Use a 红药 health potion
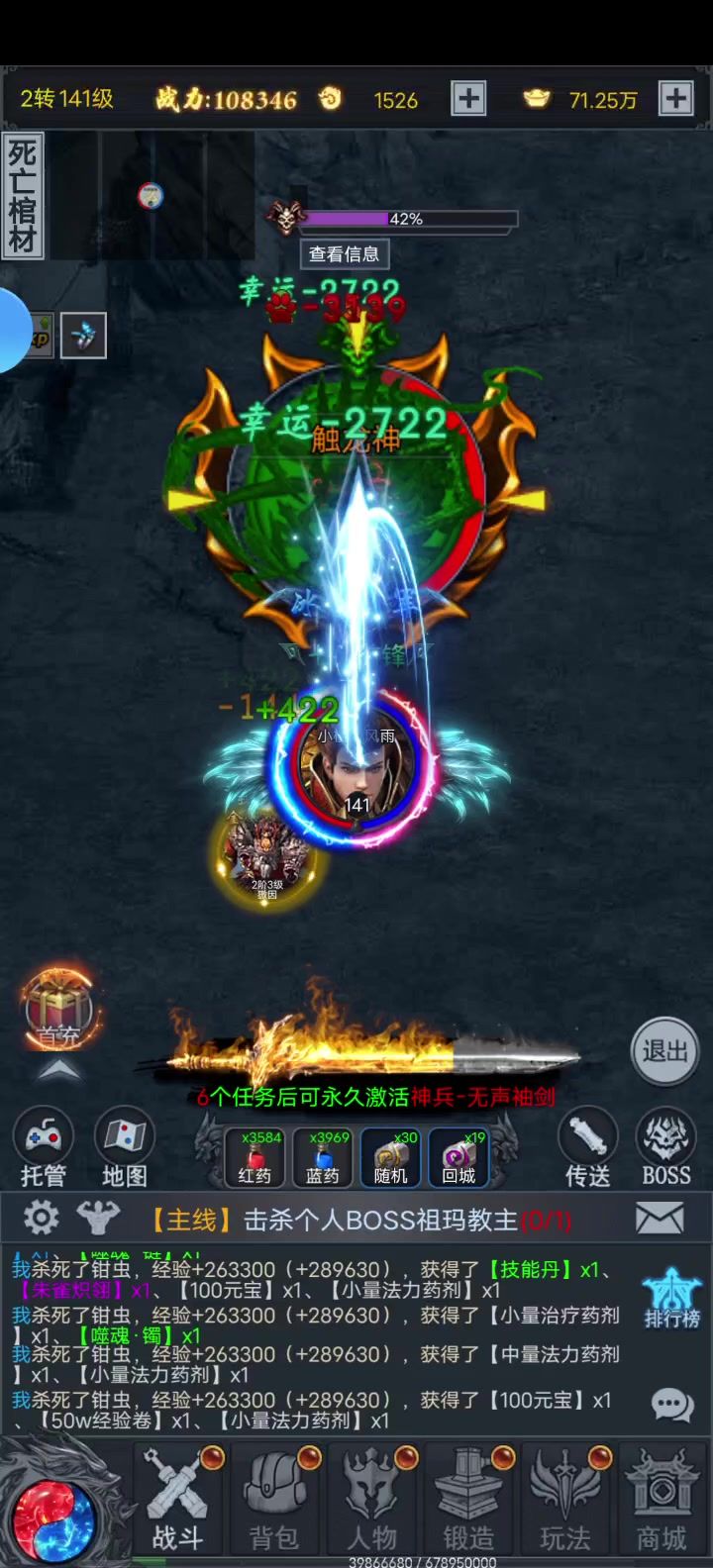The width and height of the screenshot is (713, 1568). click(255, 1157)
